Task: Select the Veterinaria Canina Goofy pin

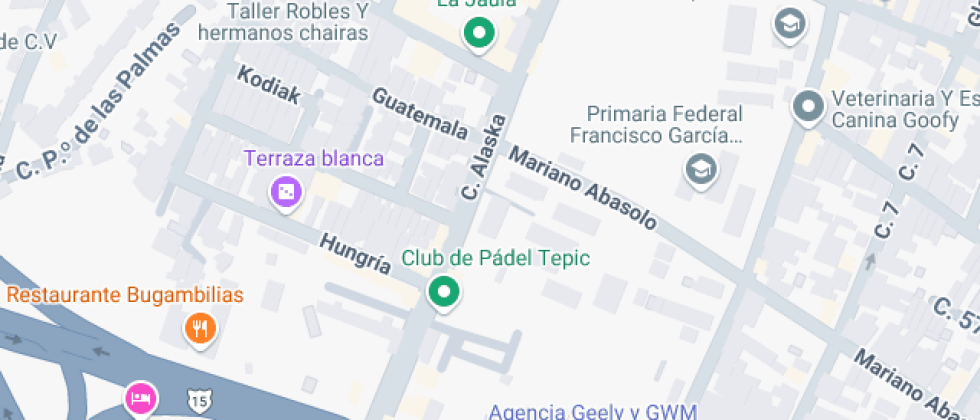Action: [x=808, y=105]
